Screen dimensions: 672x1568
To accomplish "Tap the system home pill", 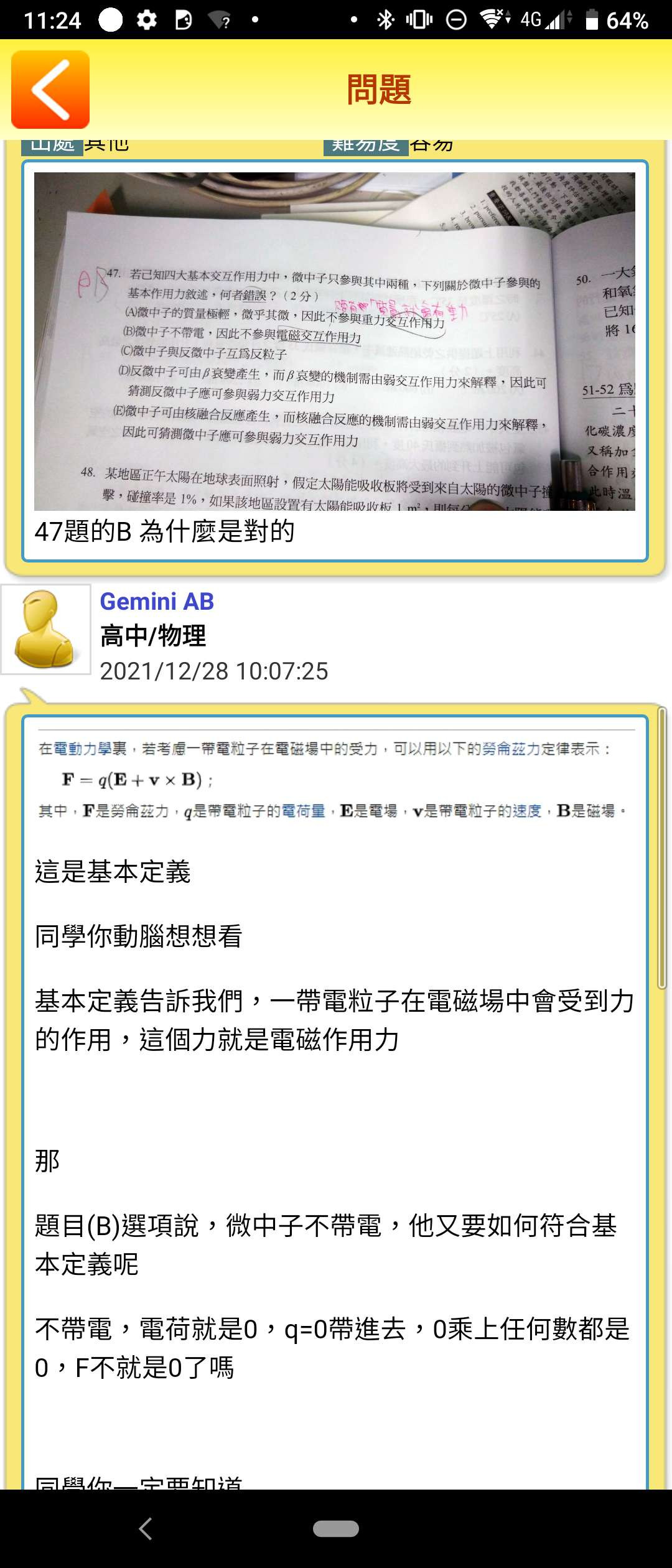I will [x=336, y=1528].
